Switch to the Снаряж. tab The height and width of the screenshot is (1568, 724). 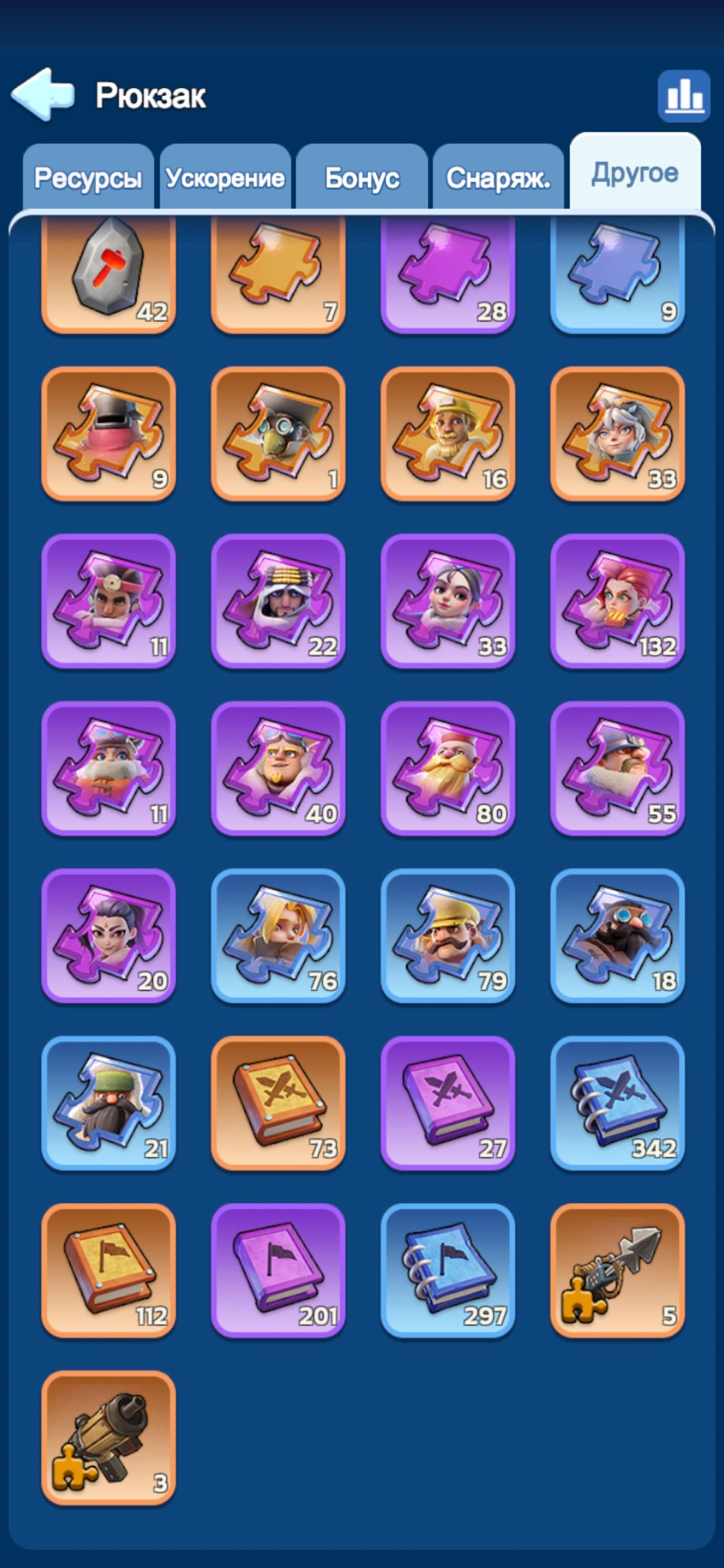point(498,178)
